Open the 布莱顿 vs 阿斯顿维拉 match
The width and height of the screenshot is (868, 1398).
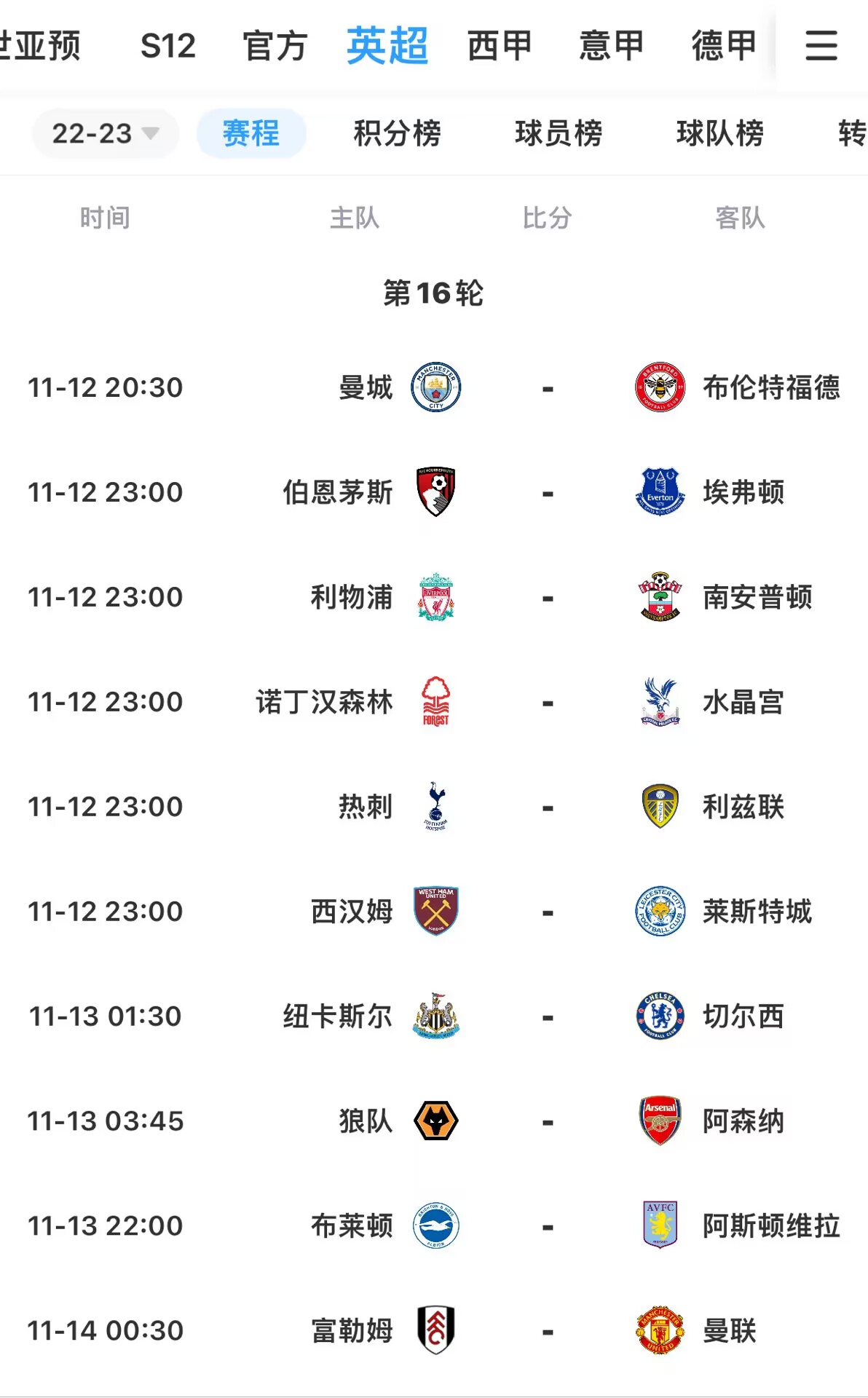434,1226
